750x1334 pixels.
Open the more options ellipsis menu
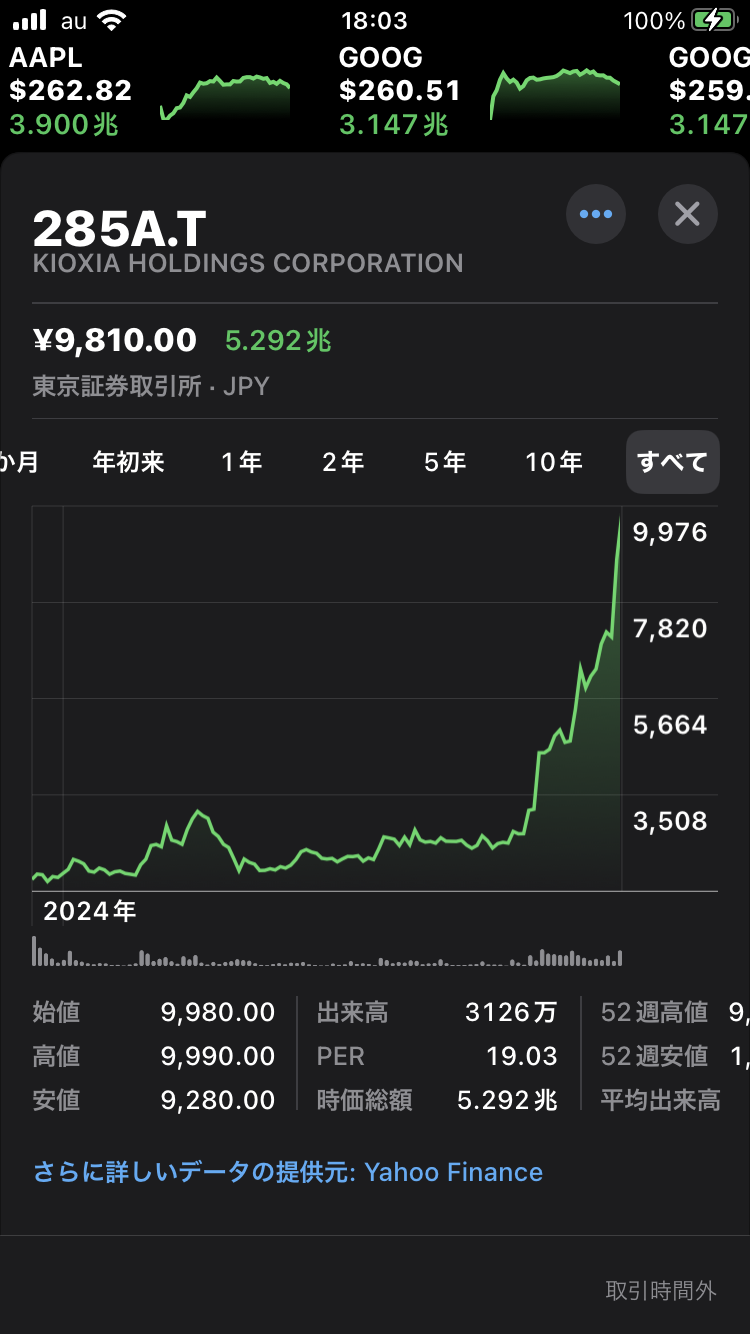click(x=596, y=214)
